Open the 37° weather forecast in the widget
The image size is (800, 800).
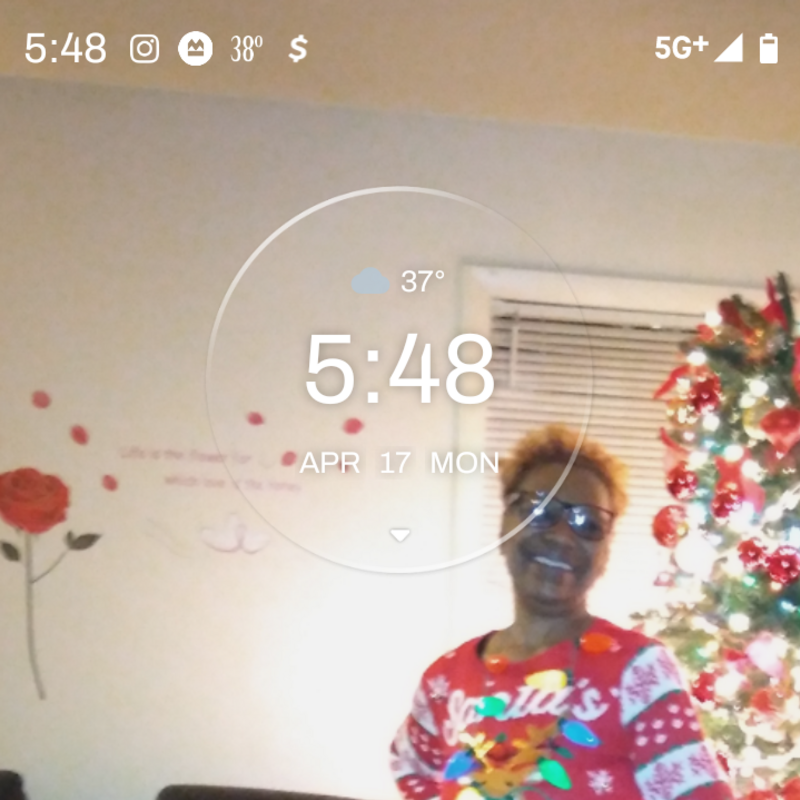(399, 282)
